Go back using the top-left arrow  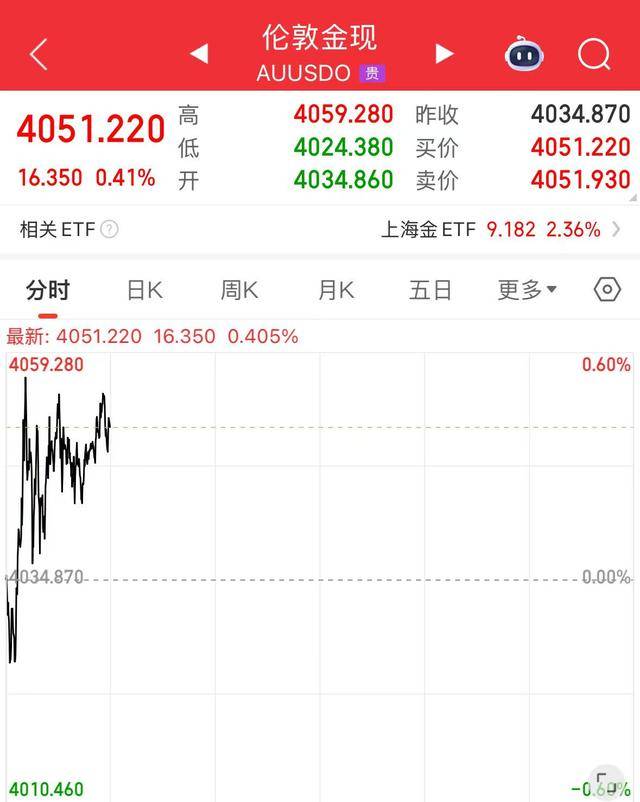pyautogui.click(x=39, y=54)
